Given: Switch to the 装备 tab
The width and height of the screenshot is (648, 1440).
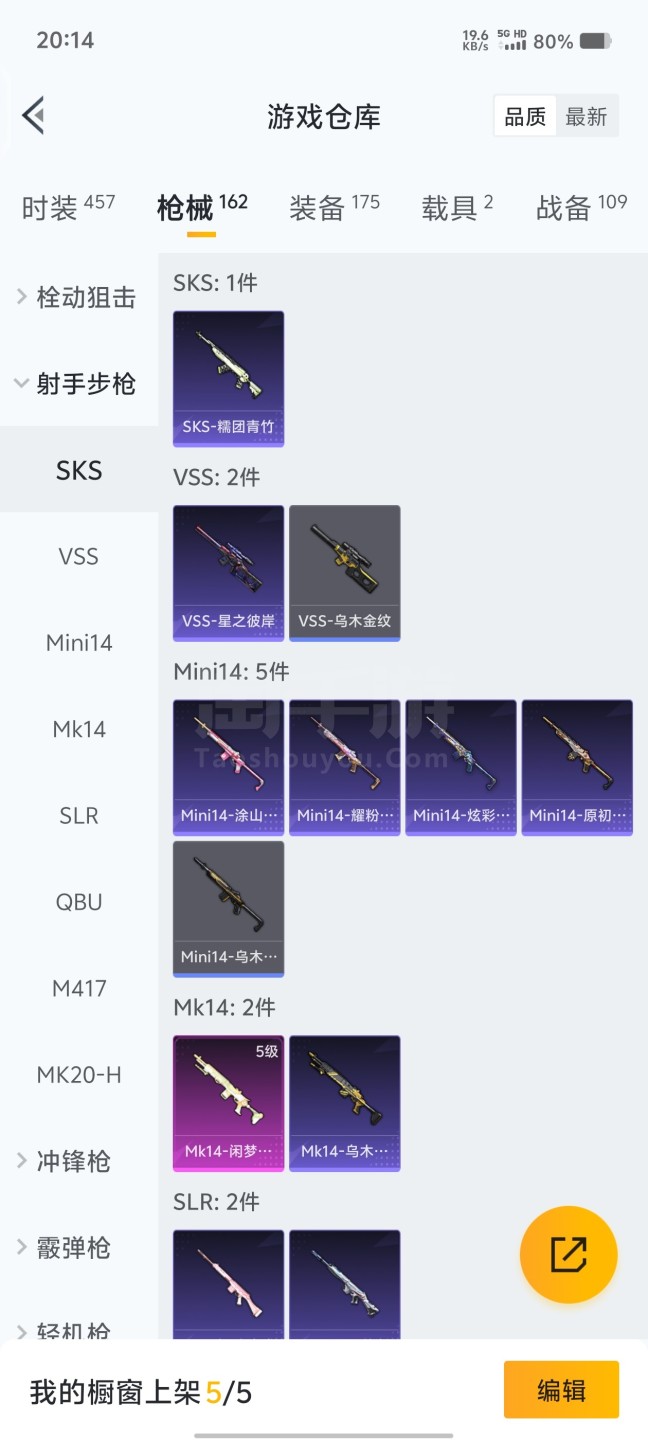Looking at the screenshot, I should (x=334, y=207).
